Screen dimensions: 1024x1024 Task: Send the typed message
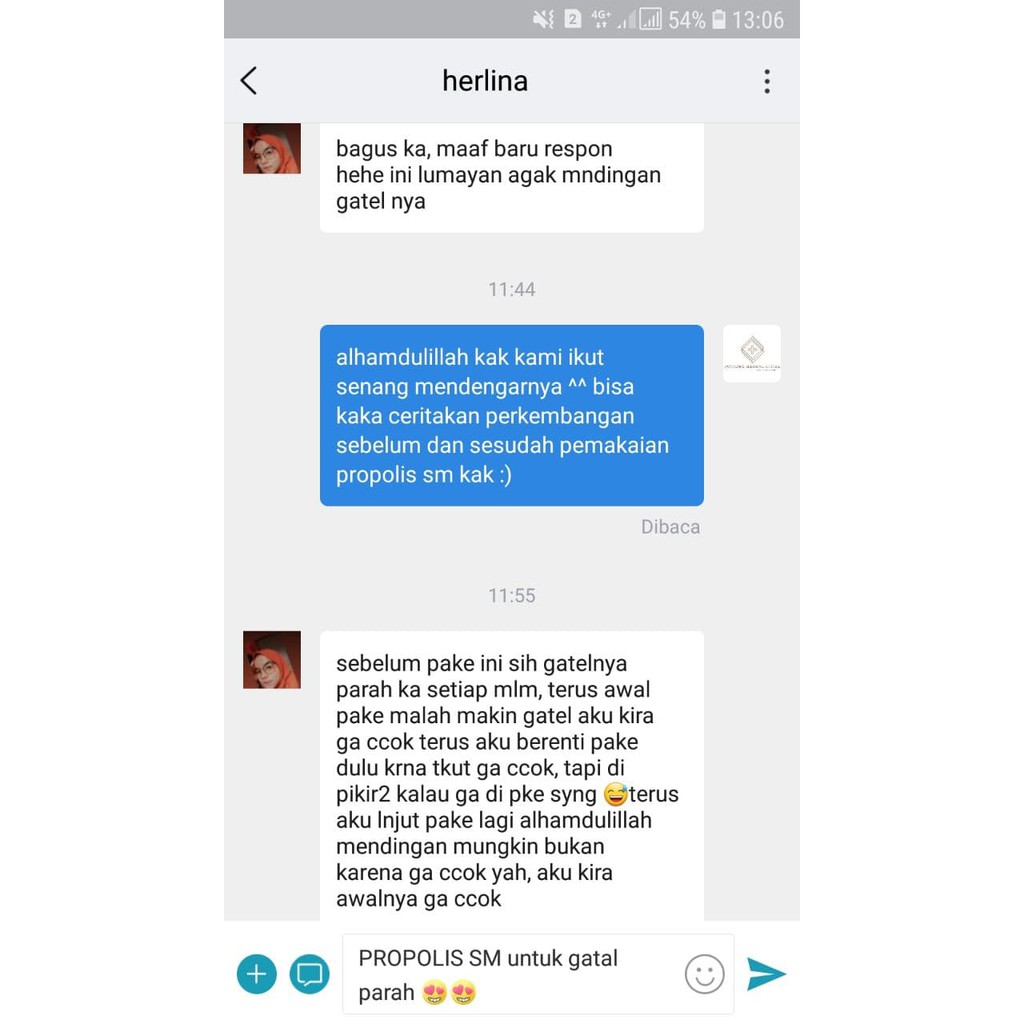point(765,974)
